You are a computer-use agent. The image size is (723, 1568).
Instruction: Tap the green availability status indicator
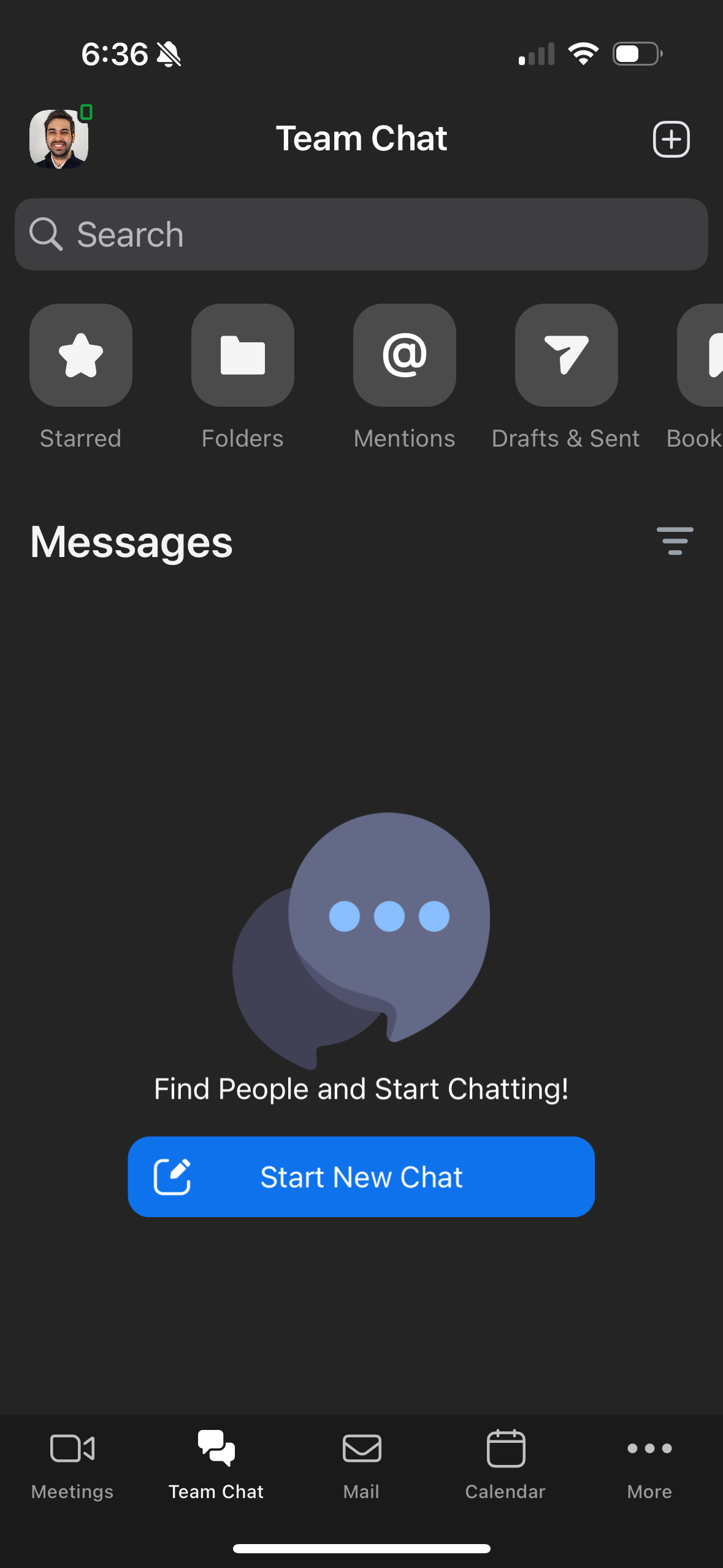click(x=86, y=112)
